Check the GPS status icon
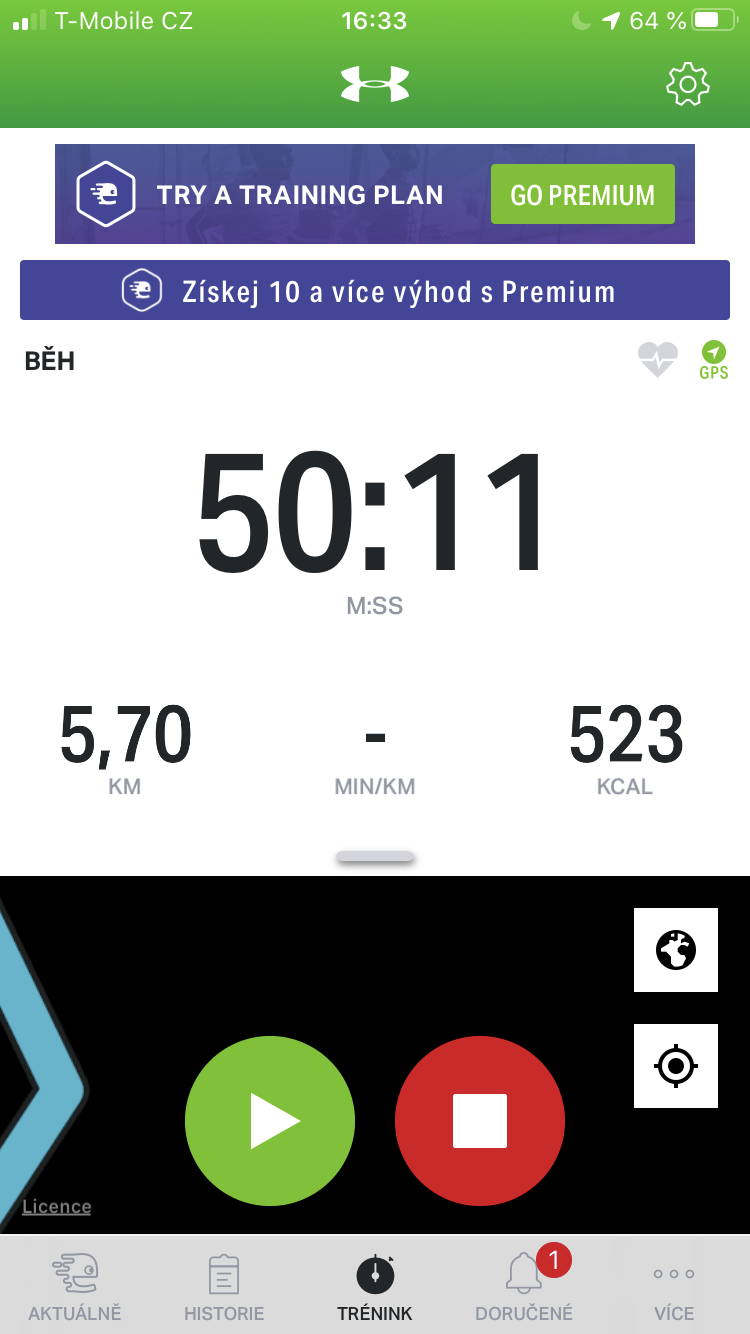 point(714,360)
